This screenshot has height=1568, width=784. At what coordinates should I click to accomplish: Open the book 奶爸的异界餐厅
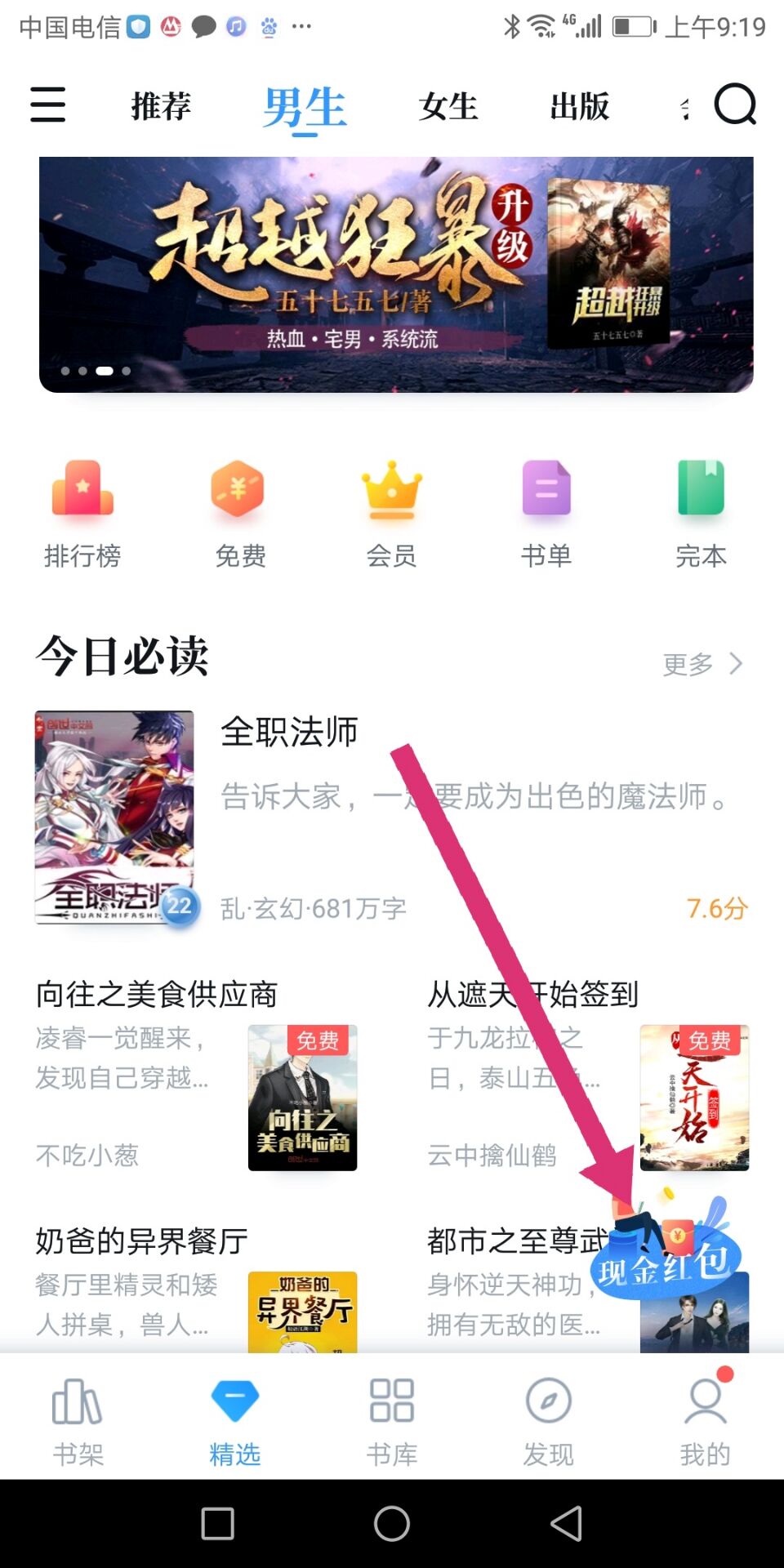(141, 1241)
